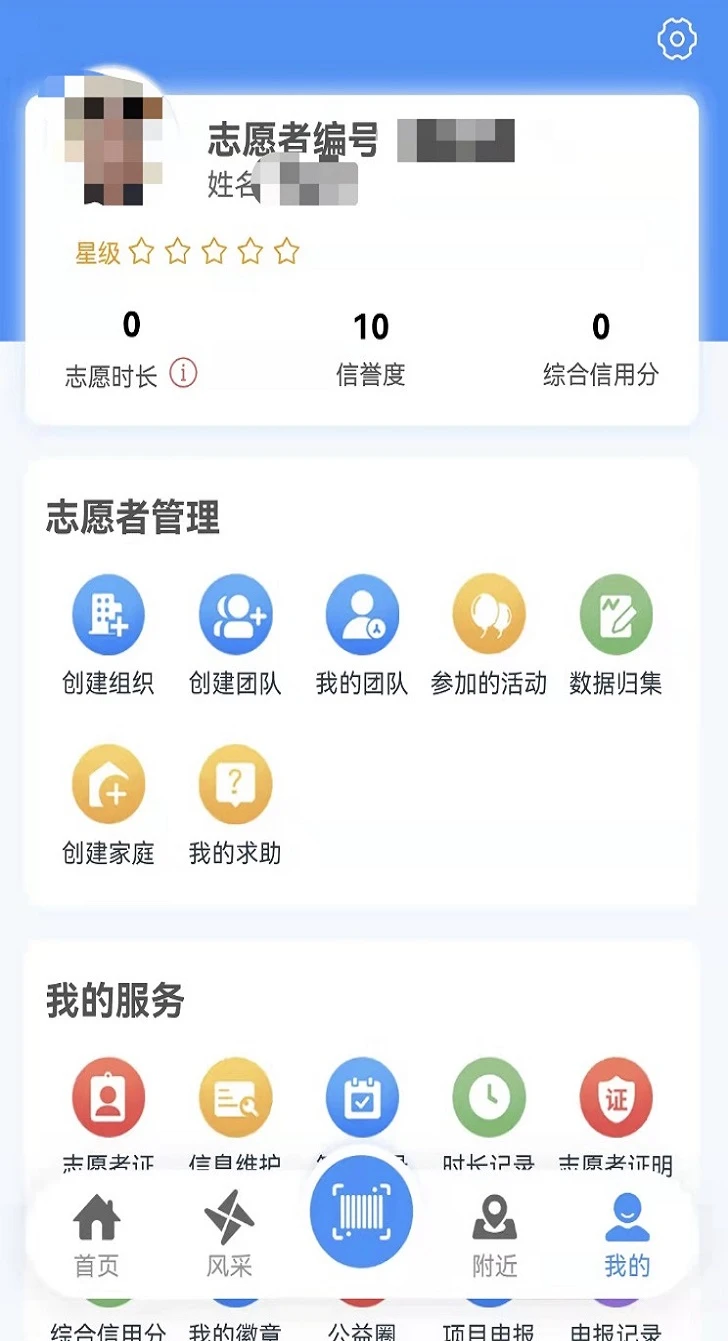Screen dimensions: 728x1341
Task: Tap the 创建家庭 icon
Action: point(108,783)
